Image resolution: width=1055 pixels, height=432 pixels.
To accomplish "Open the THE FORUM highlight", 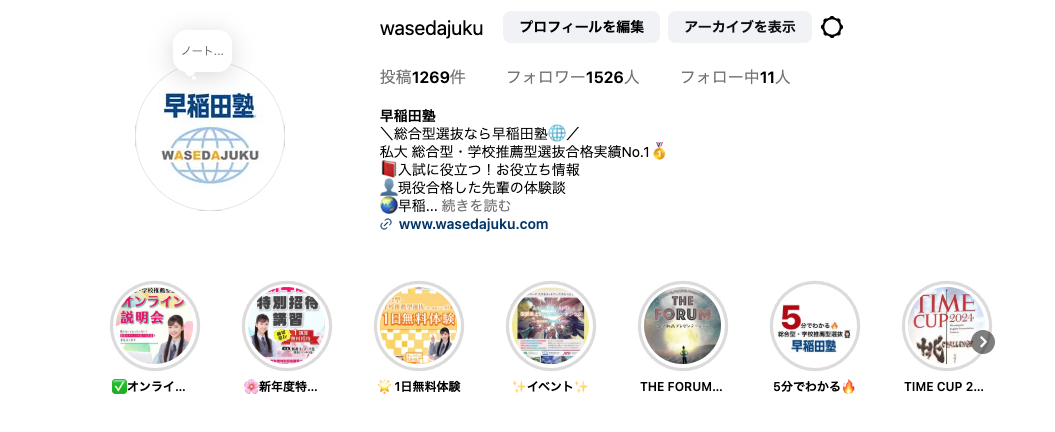I will click(683, 326).
